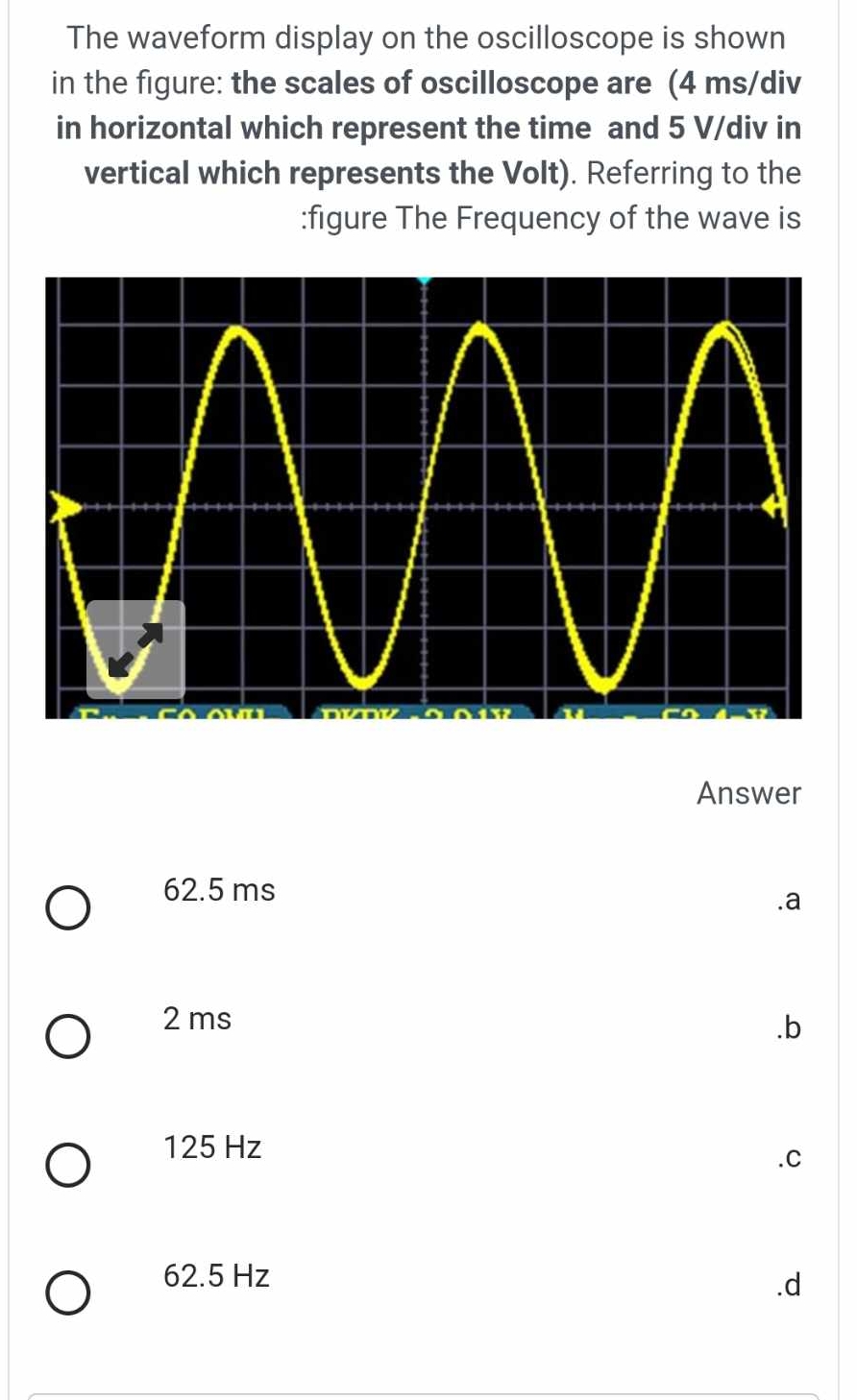Click the 125 Hz answer label text
857x1400 pixels.
211,1147
